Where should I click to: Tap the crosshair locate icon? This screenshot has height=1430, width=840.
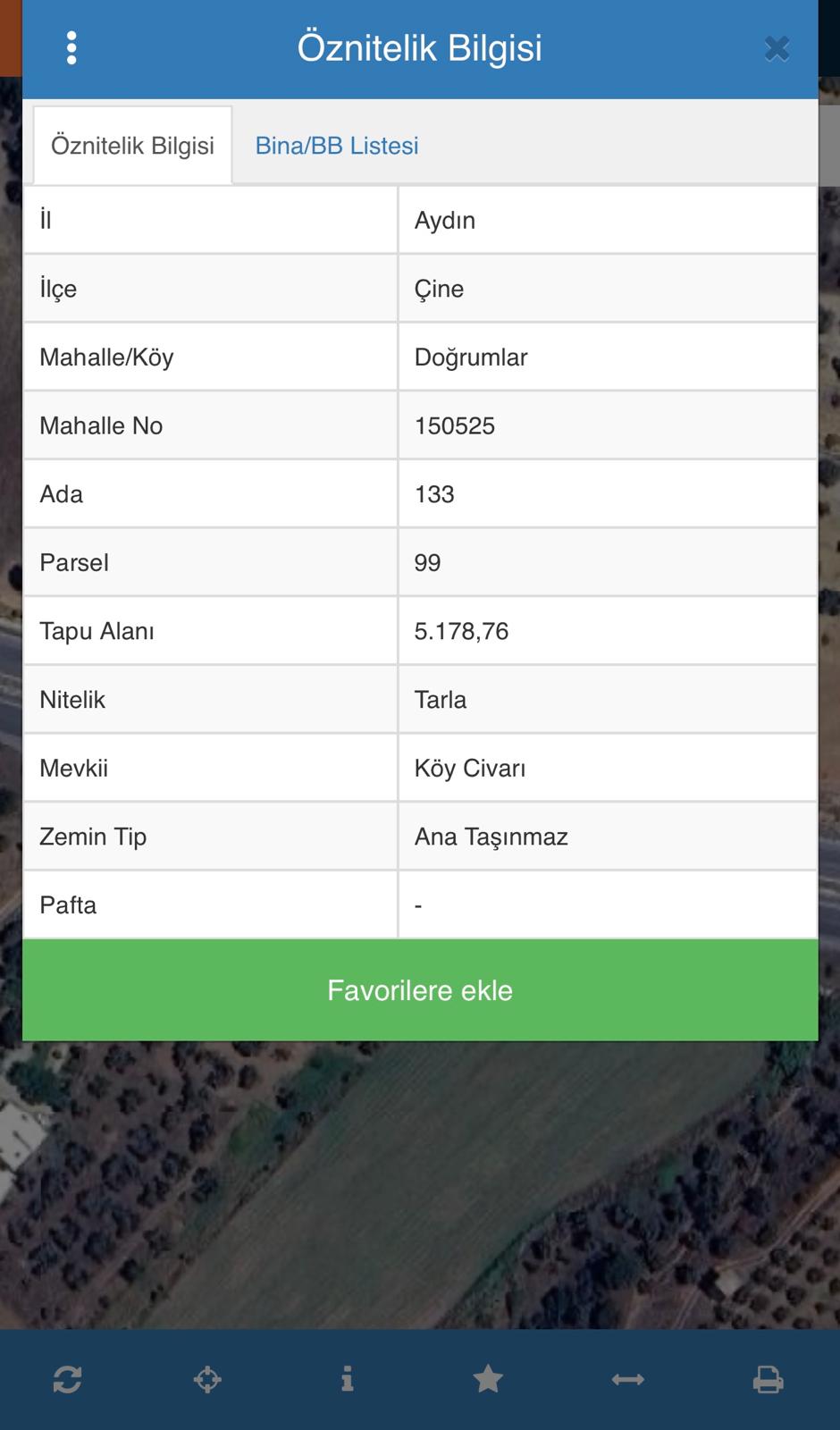[x=207, y=1379]
